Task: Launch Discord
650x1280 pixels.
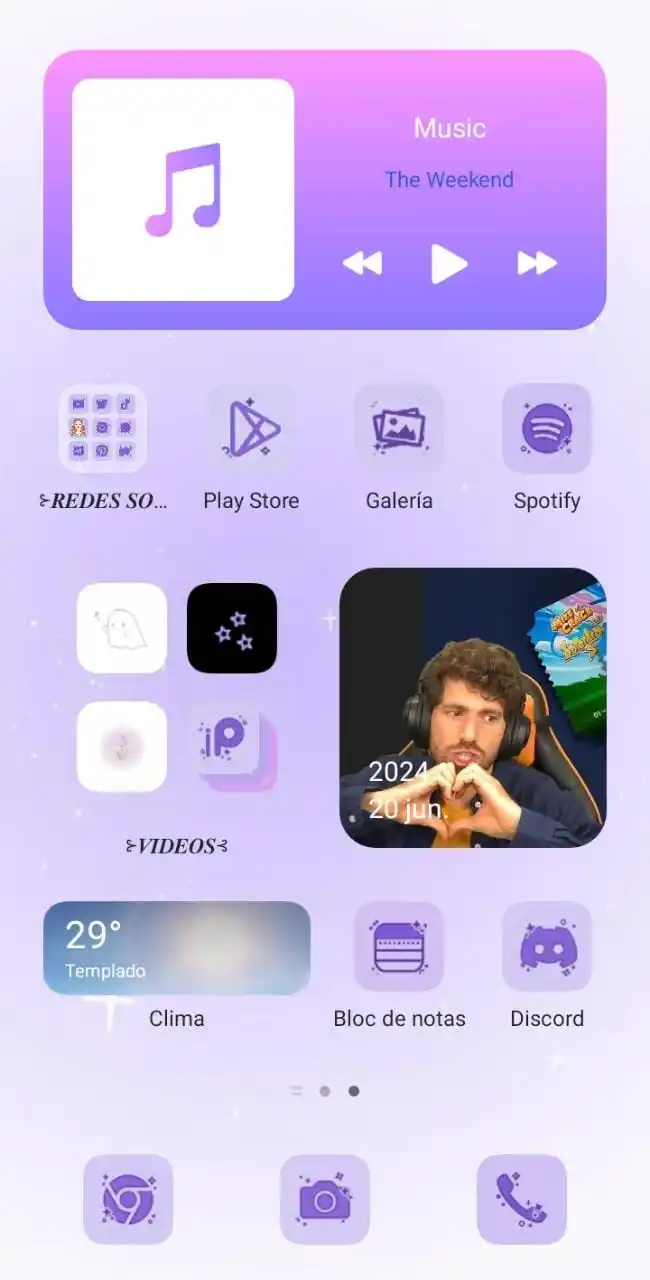Action: 547,947
